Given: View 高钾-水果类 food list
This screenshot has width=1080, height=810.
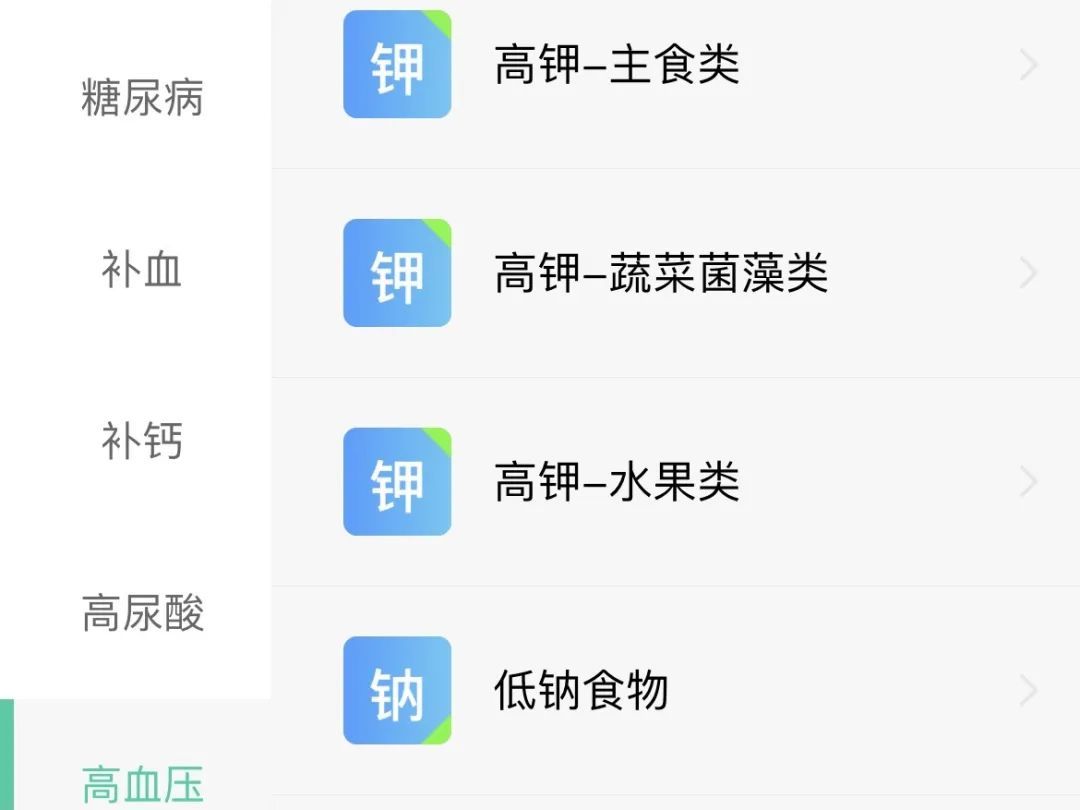Looking at the screenshot, I should pos(675,482).
